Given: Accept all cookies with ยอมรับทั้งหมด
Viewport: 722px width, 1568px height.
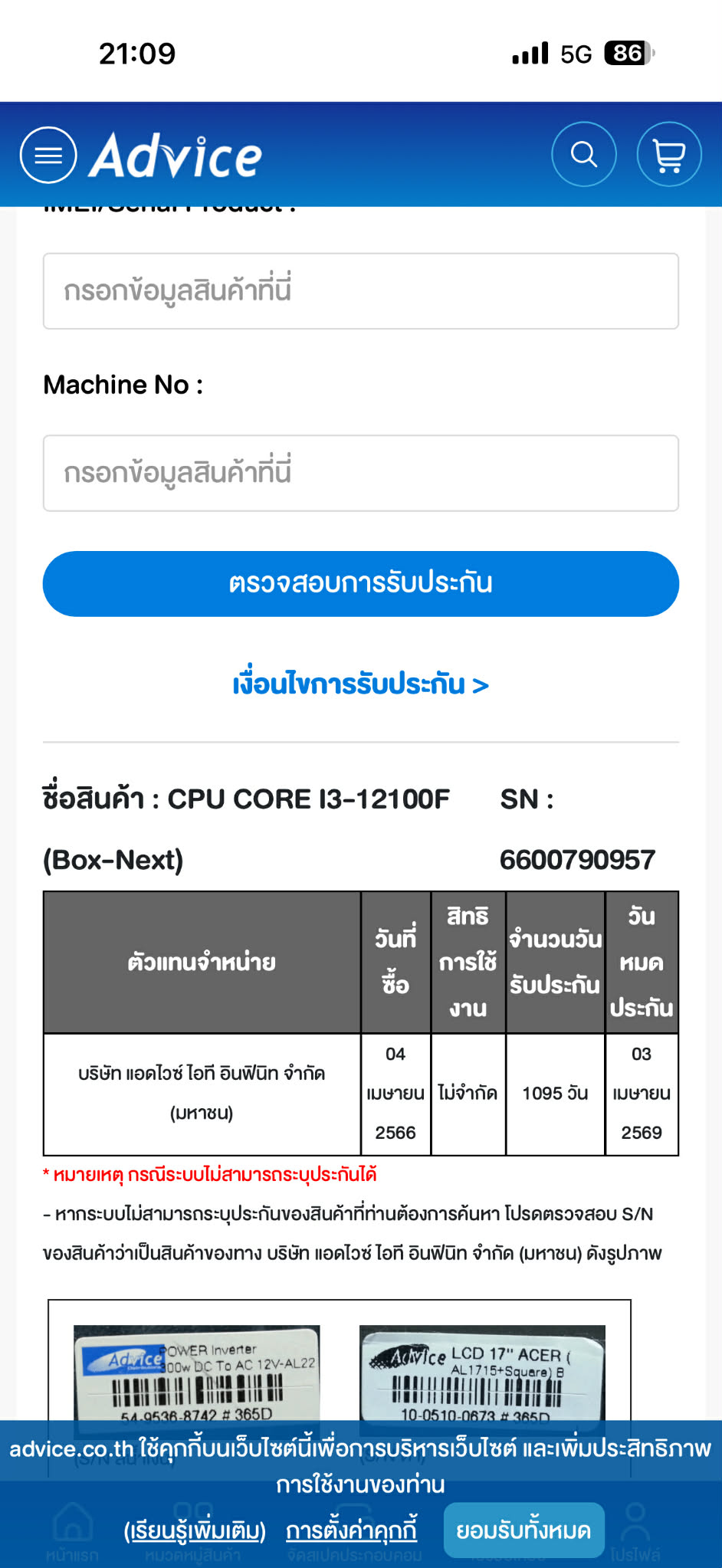Looking at the screenshot, I should pyautogui.click(x=523, y=1530).
